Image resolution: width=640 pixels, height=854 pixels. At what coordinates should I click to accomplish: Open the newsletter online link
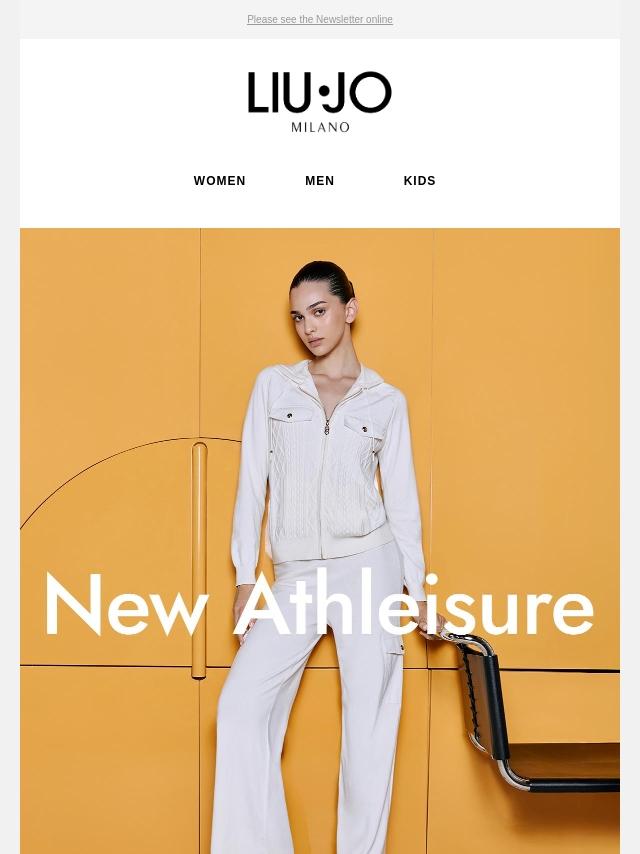(x=319, y=20)
